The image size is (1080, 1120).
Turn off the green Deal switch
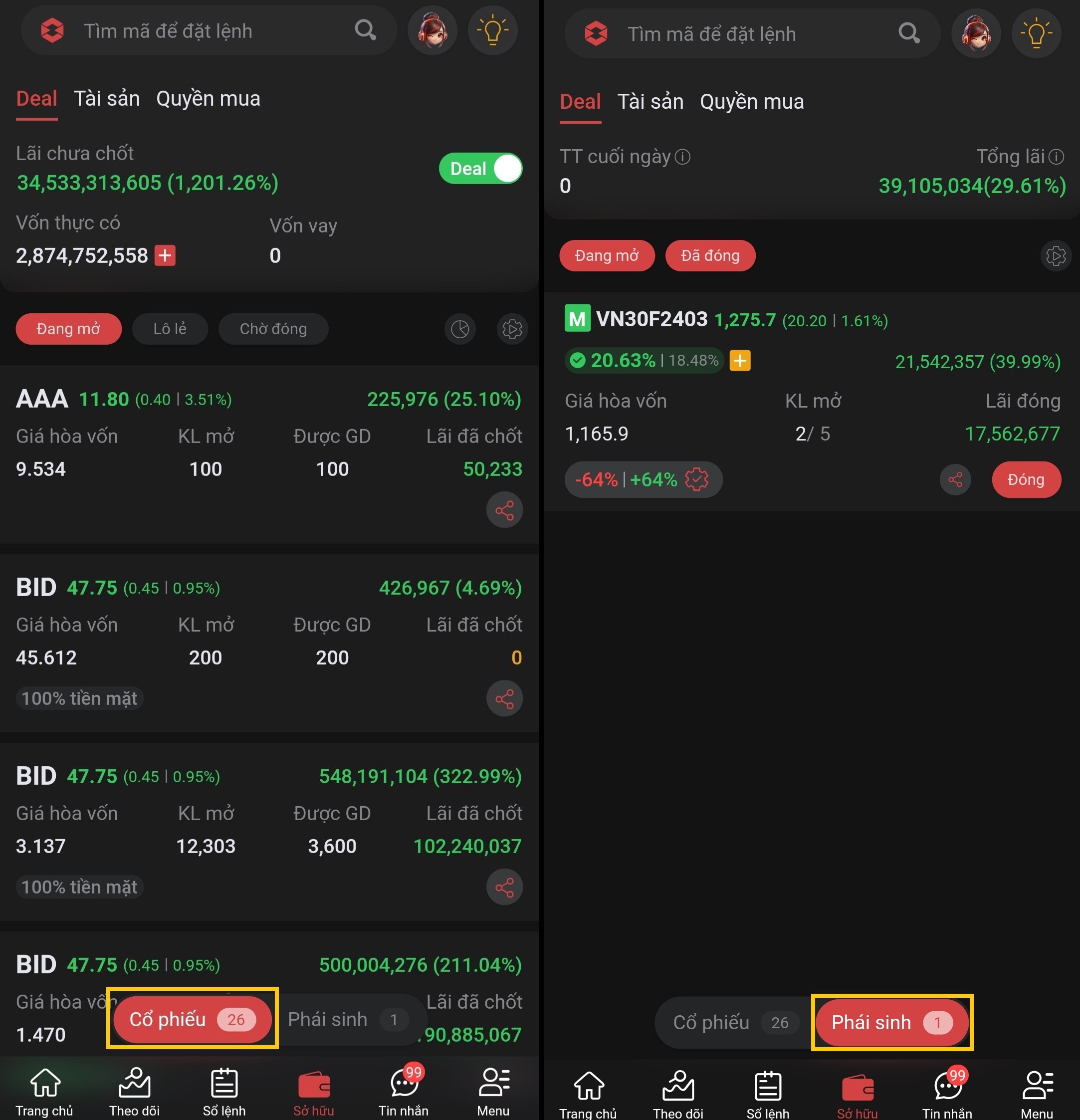pos(480,169)
